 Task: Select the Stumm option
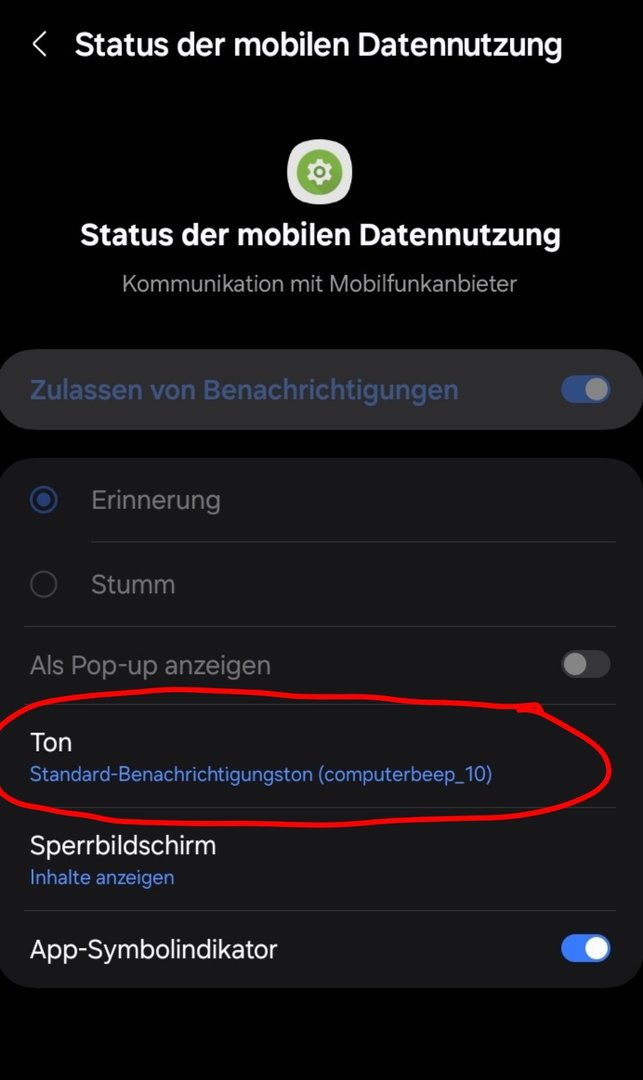pos(44,584)
